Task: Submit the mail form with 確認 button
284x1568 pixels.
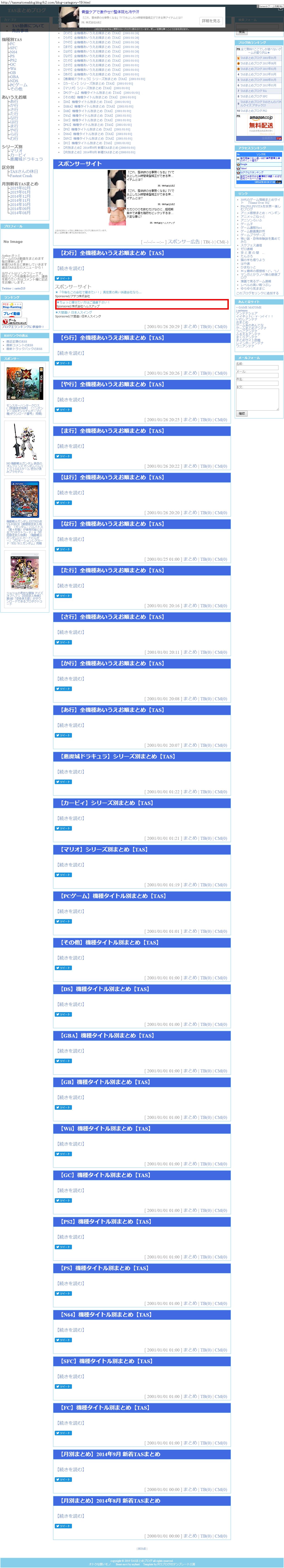Action: point(241,413)
